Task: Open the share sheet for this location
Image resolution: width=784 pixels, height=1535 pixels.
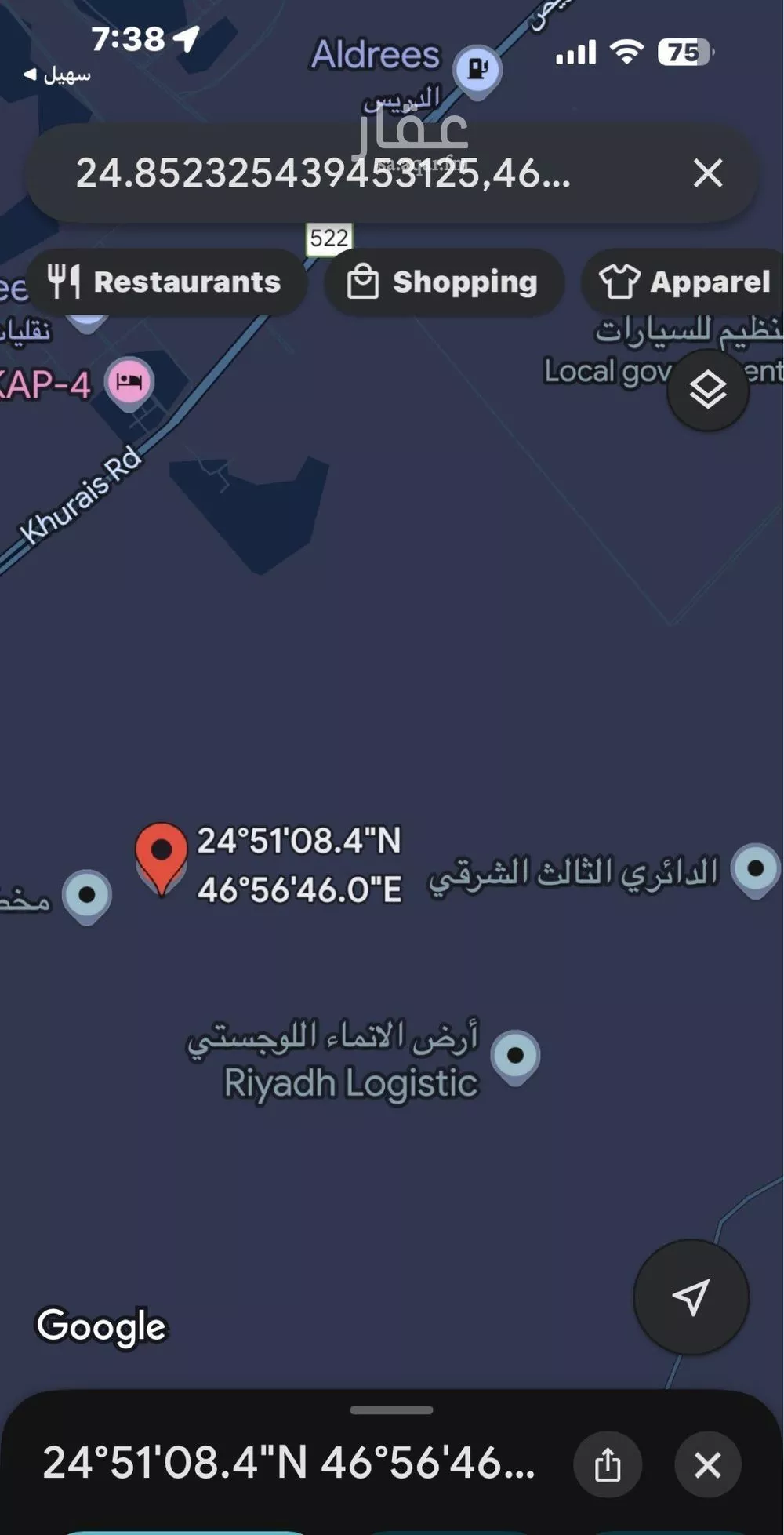Action: [x=608, y=1465]
